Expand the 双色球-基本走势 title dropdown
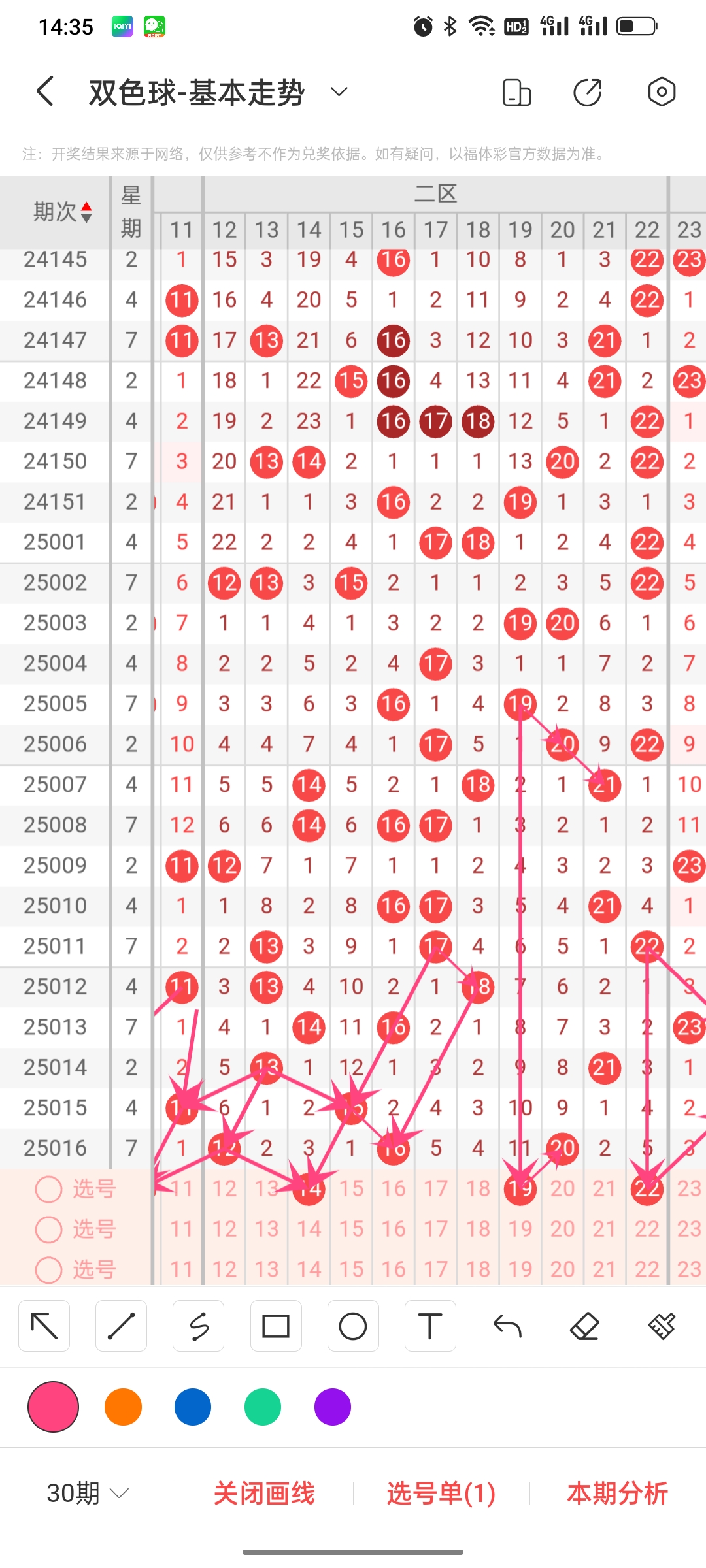Viewport: 706px width, 1568px height. [x=339, y=91]
